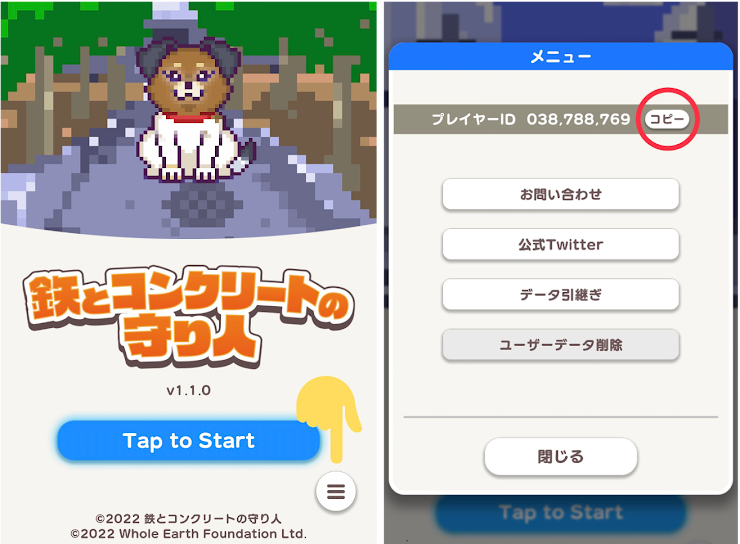Tap ユーザーデータ削除 to delete data

560,345
